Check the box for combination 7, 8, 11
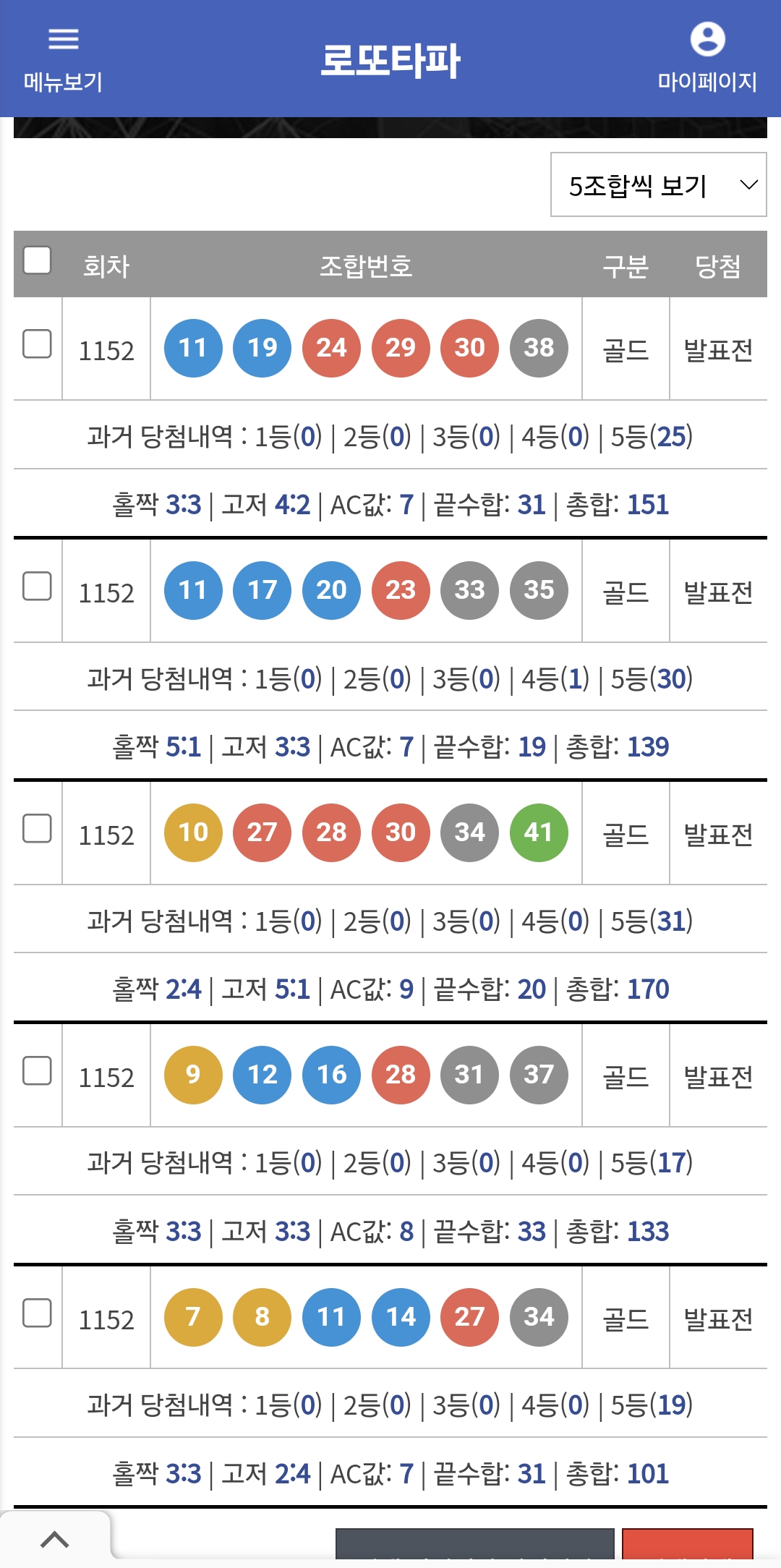781x1568 pixels. point(37,1313)
